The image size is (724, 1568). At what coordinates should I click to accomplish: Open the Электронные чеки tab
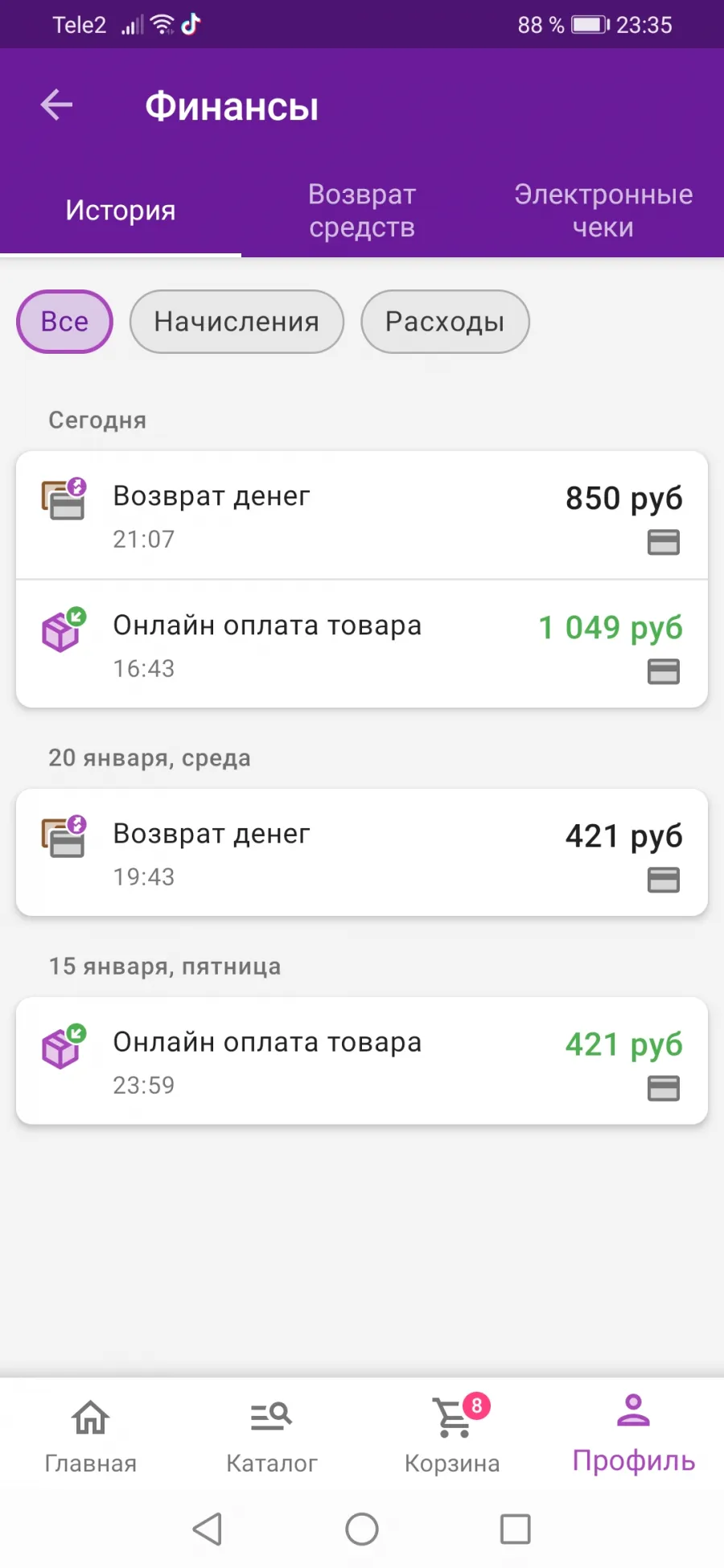click(603, 211)
